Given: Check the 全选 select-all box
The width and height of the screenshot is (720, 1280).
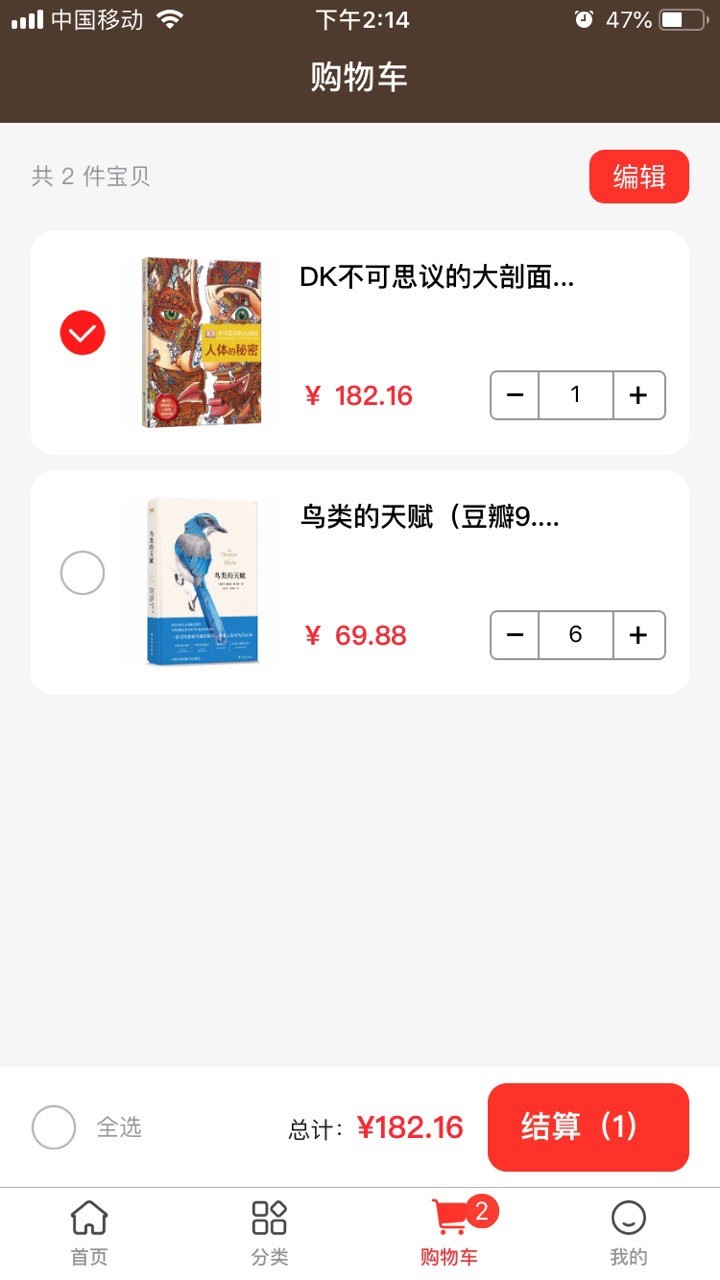Looking at the screenshot, I should click(54, 1127).
